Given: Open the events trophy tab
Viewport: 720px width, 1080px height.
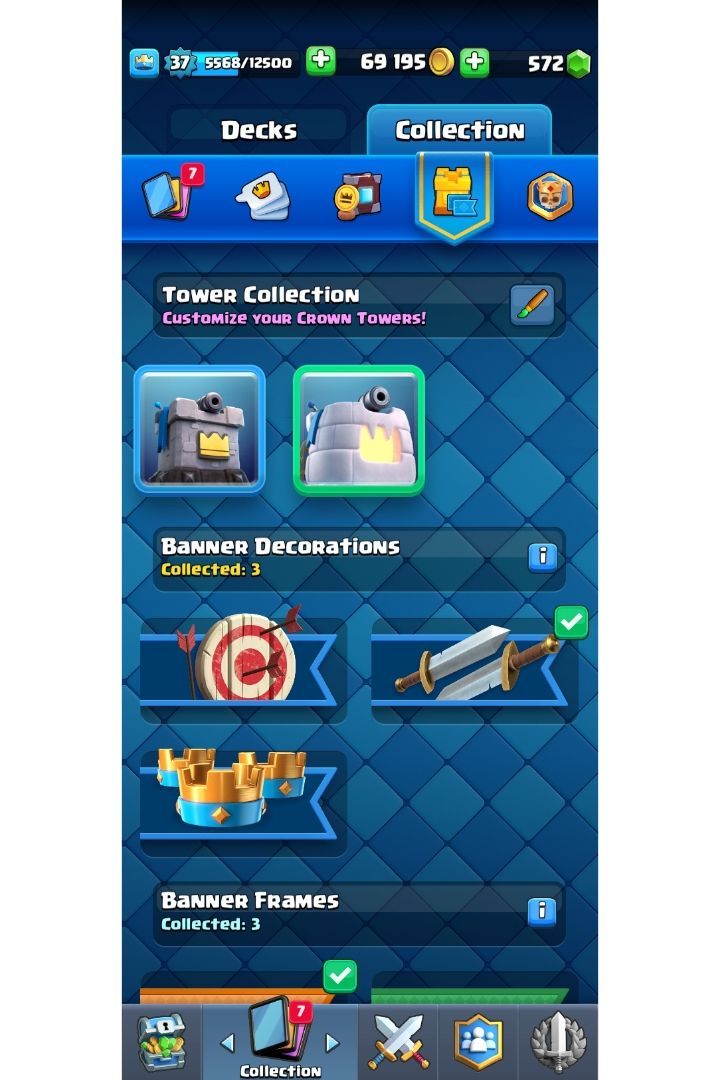Looking at the screenshot, I should [557, 1041].
